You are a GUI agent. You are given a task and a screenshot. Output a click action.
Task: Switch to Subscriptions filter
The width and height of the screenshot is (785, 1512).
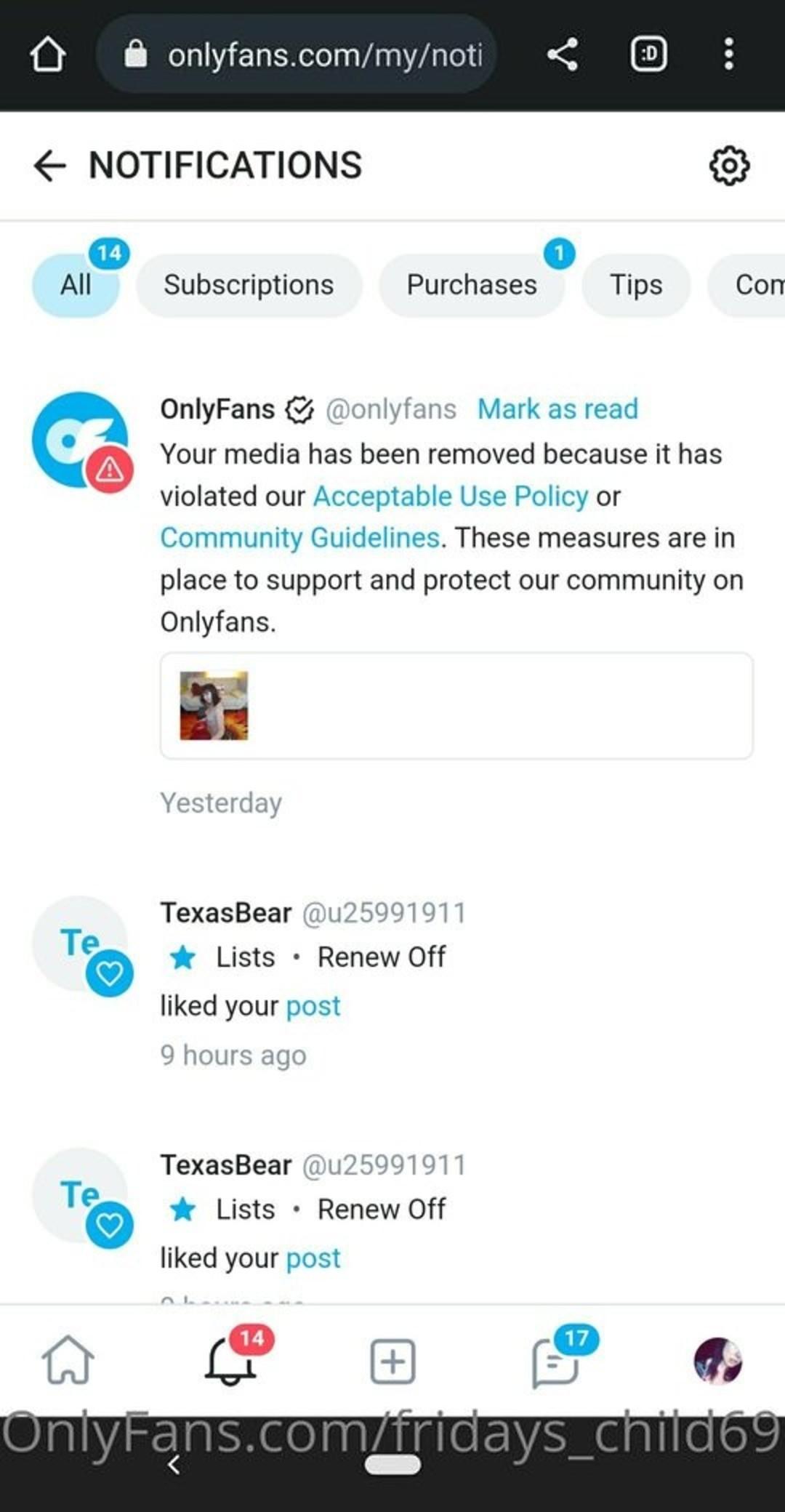point(249,285)
